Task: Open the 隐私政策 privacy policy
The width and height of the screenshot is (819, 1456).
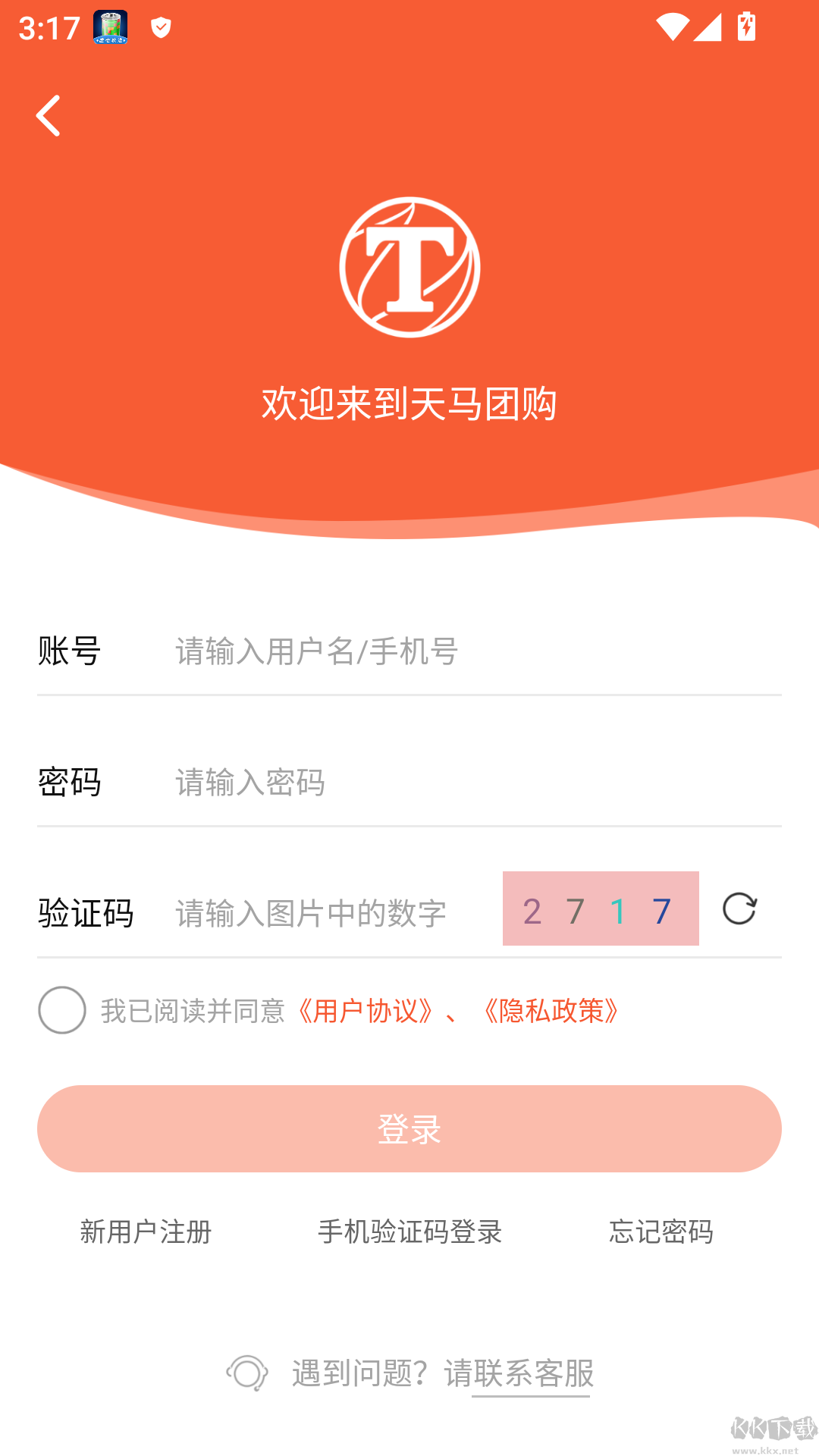Action: [x=552, y=1010]
